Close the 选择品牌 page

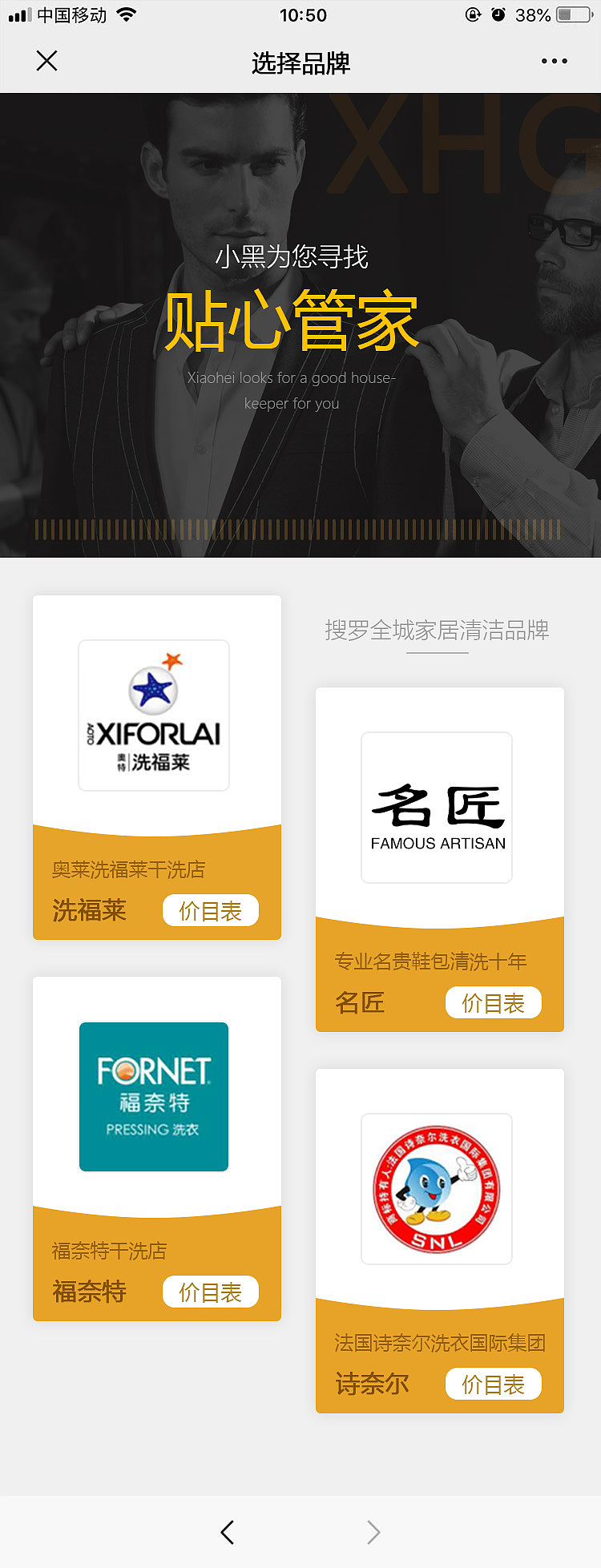click(47, 61)
